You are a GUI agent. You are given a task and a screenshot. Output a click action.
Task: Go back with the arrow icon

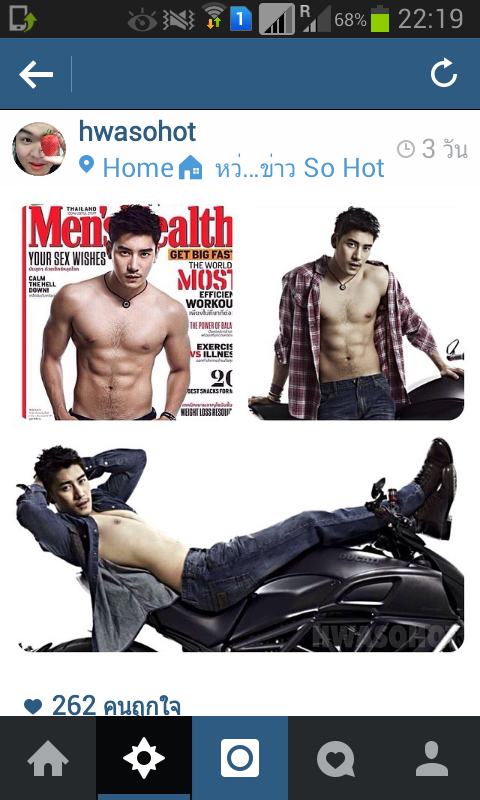click(x=36, y=74)
